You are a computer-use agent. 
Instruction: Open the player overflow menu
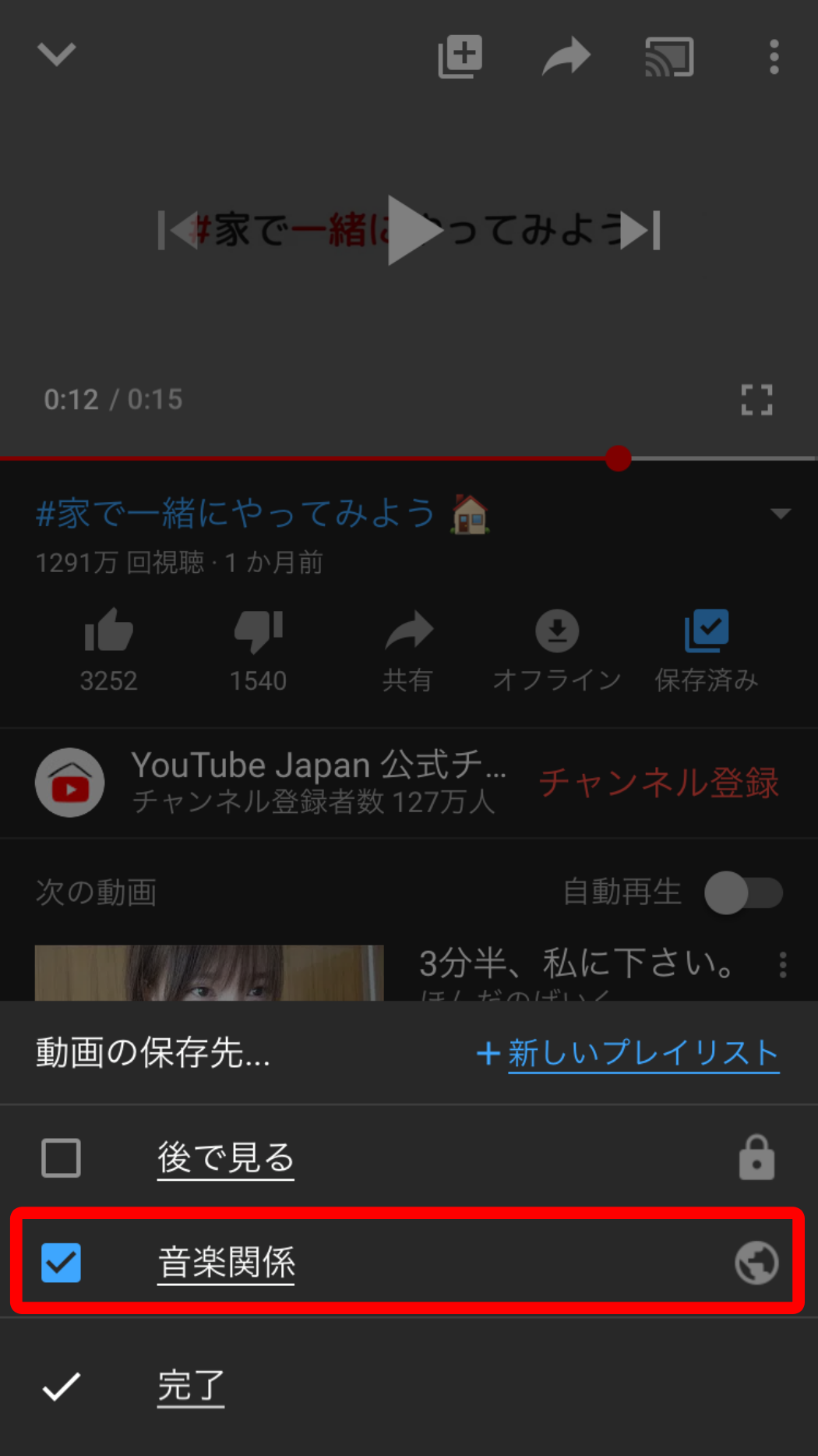[x=774, y=57]
